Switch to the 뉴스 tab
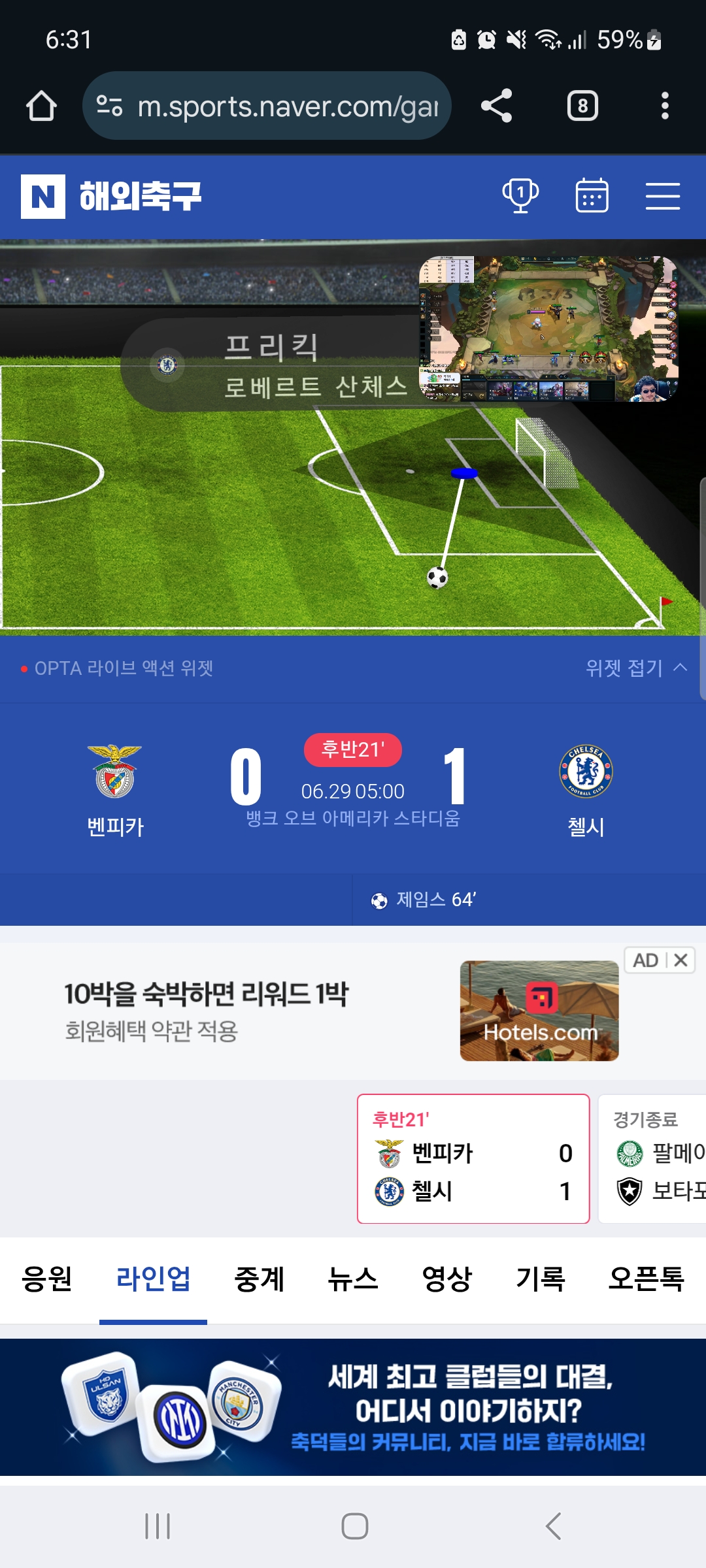Screen dimensions: 706x1568 point(353,1279)
